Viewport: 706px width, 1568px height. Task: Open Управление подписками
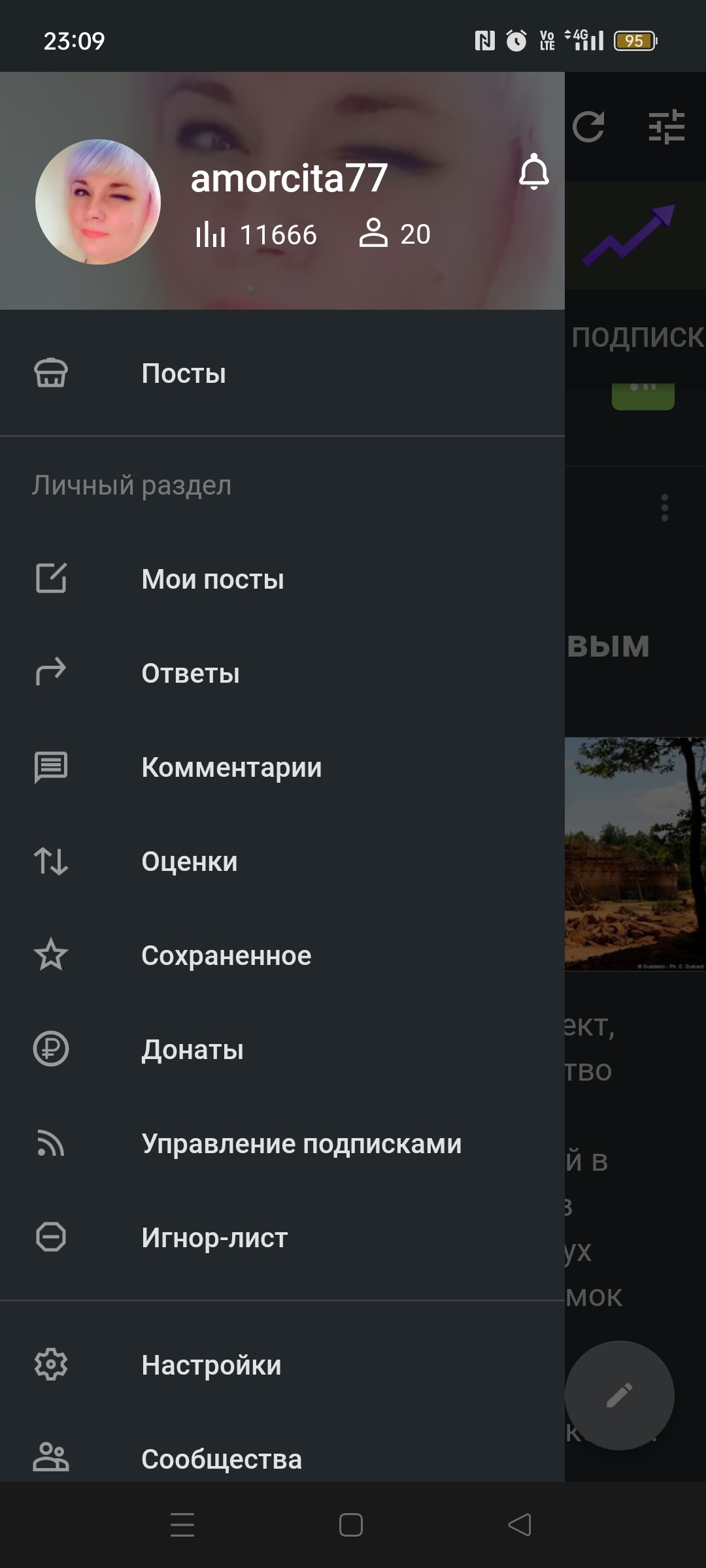point(301,1144)
